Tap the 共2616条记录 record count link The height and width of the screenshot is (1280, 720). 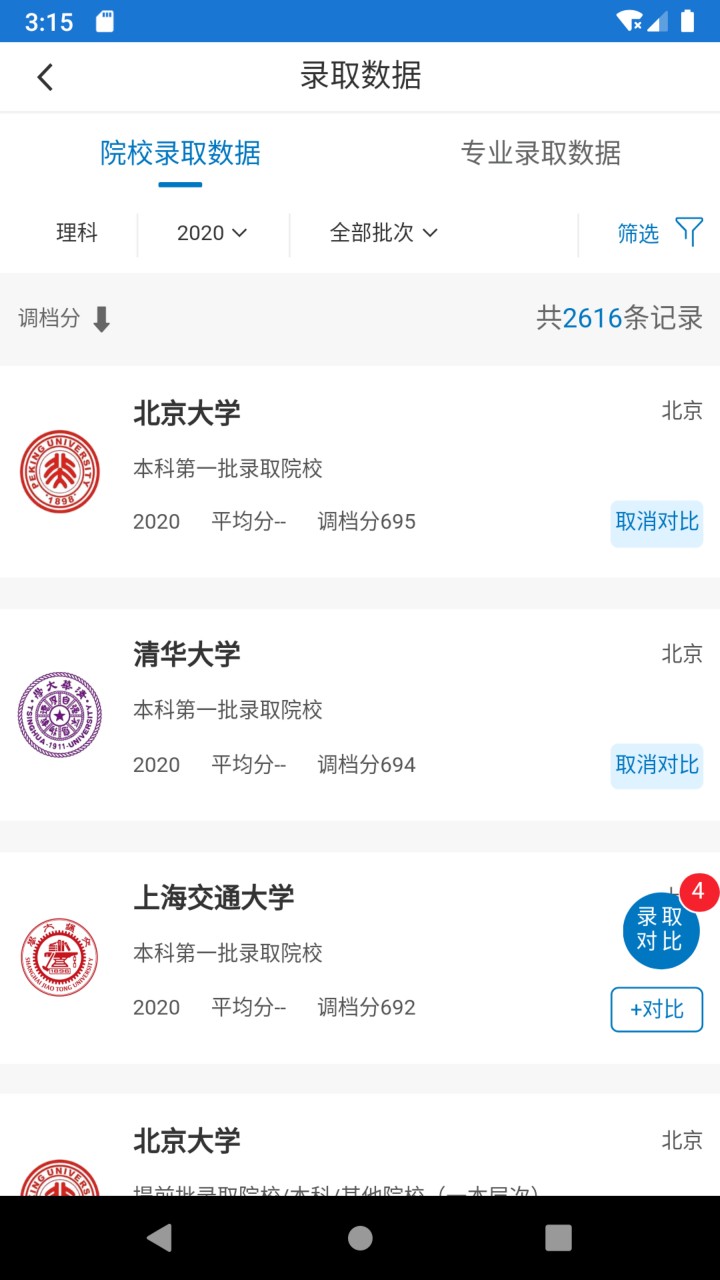click(621, 318)
